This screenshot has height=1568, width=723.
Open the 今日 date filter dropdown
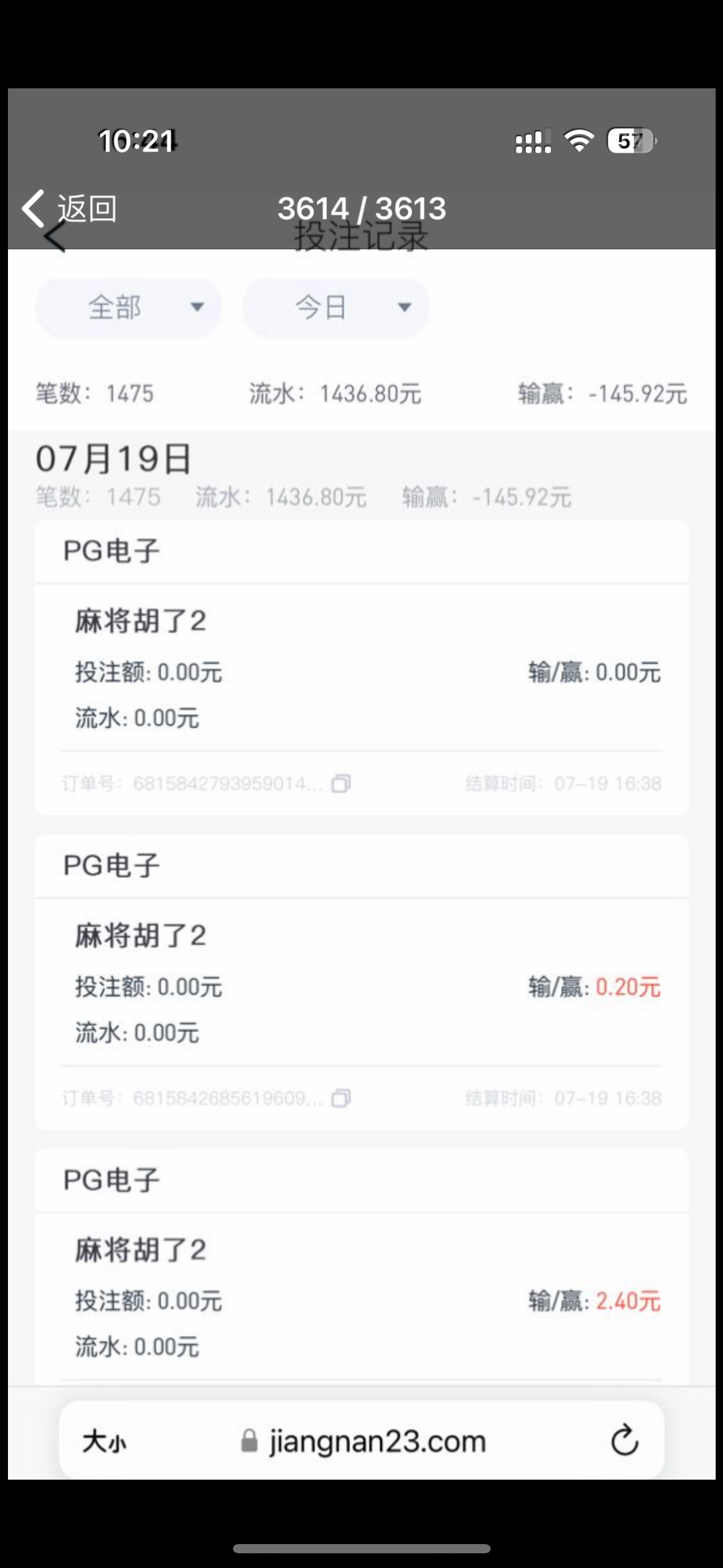(336, 307)
